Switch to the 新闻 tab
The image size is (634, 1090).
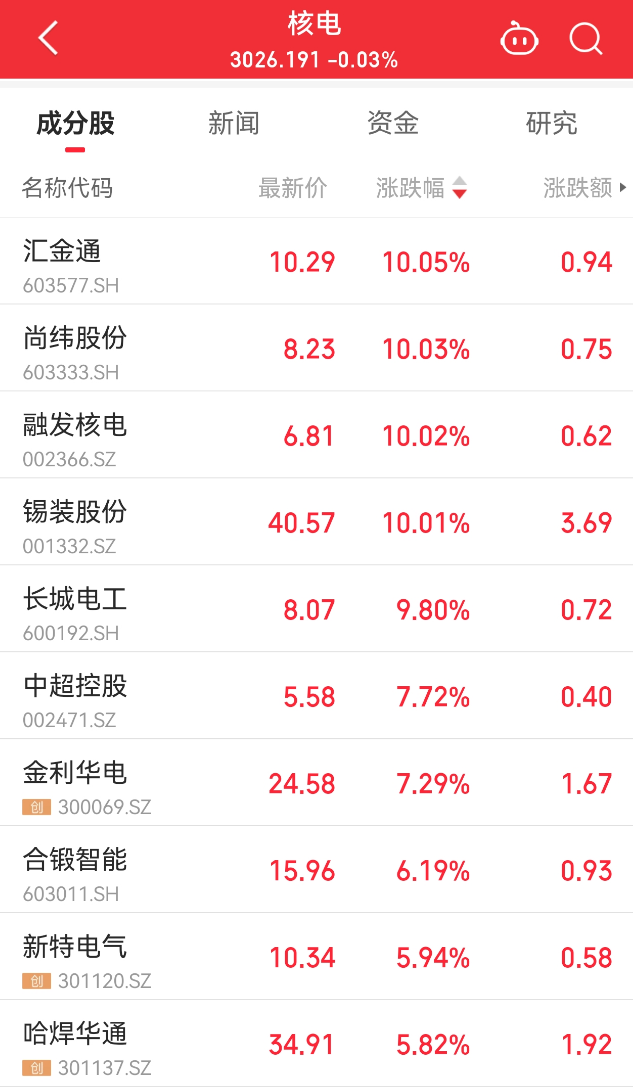233,124
